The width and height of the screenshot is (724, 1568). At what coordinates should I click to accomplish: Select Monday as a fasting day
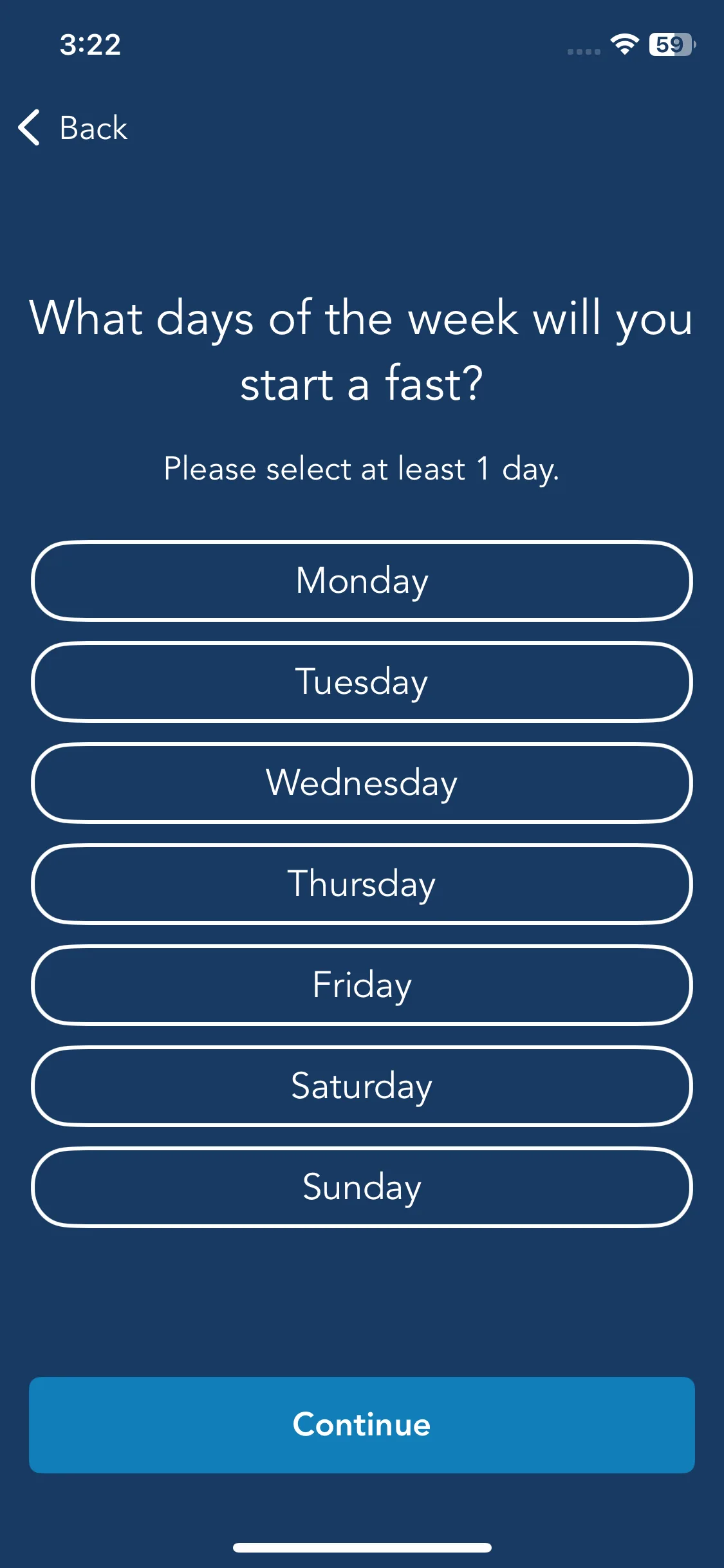(x=362, y=581)
